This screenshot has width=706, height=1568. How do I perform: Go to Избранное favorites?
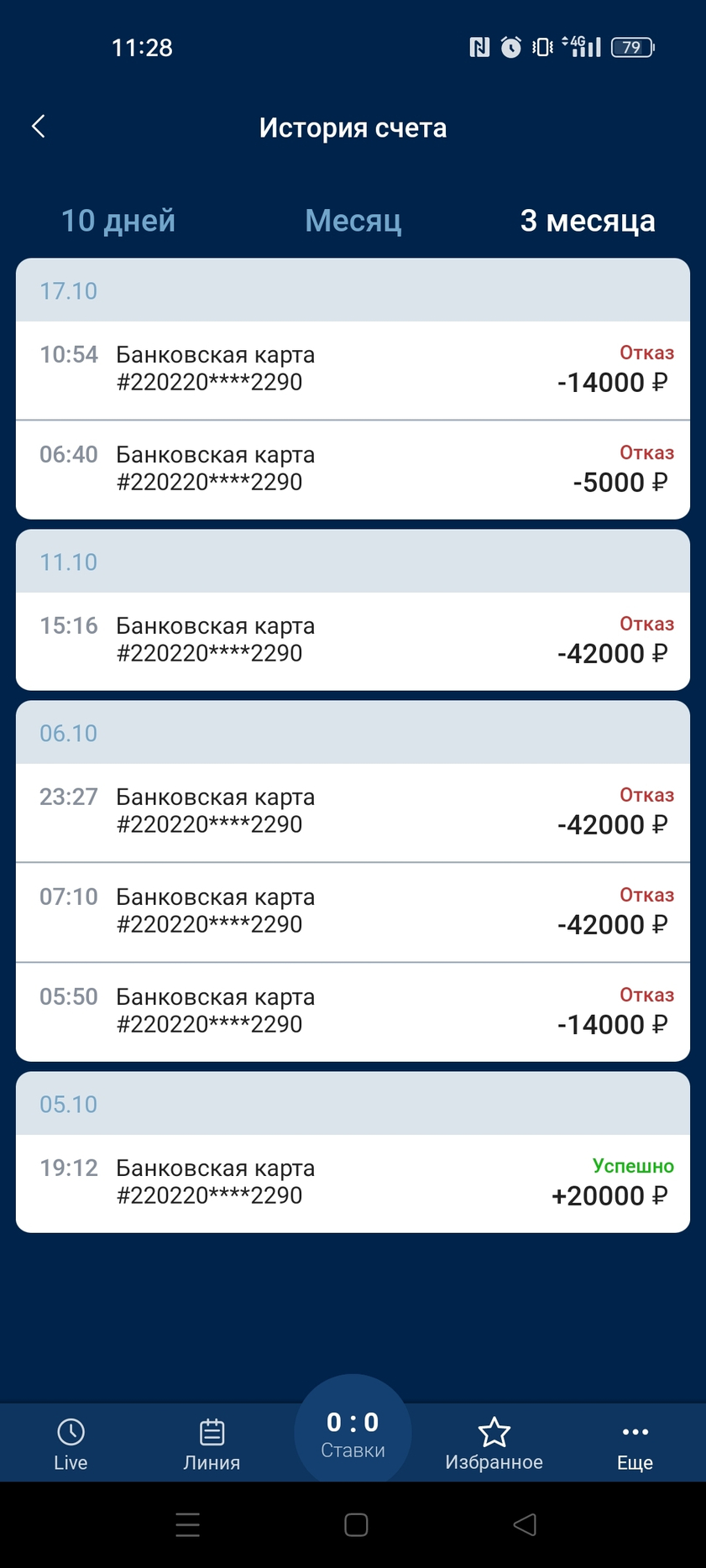pyautogui.click(x=494, y=1444)
